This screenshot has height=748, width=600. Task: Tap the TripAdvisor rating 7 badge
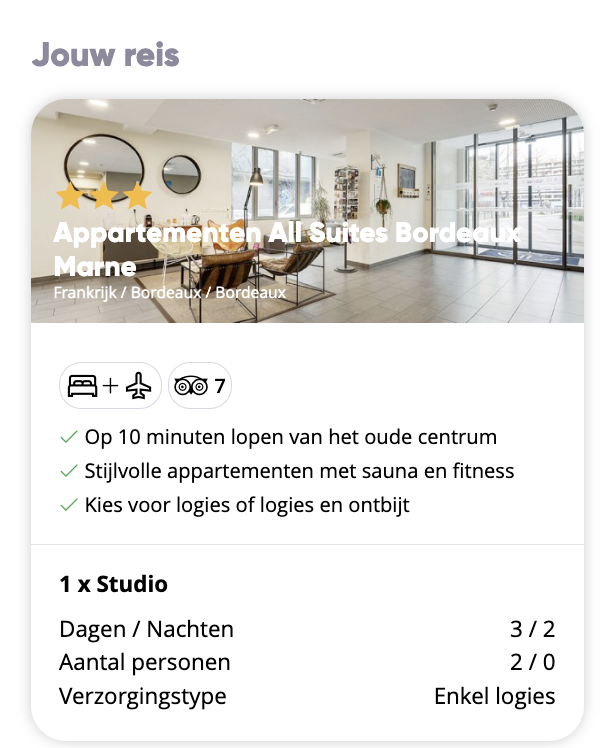tap(199, 386)
